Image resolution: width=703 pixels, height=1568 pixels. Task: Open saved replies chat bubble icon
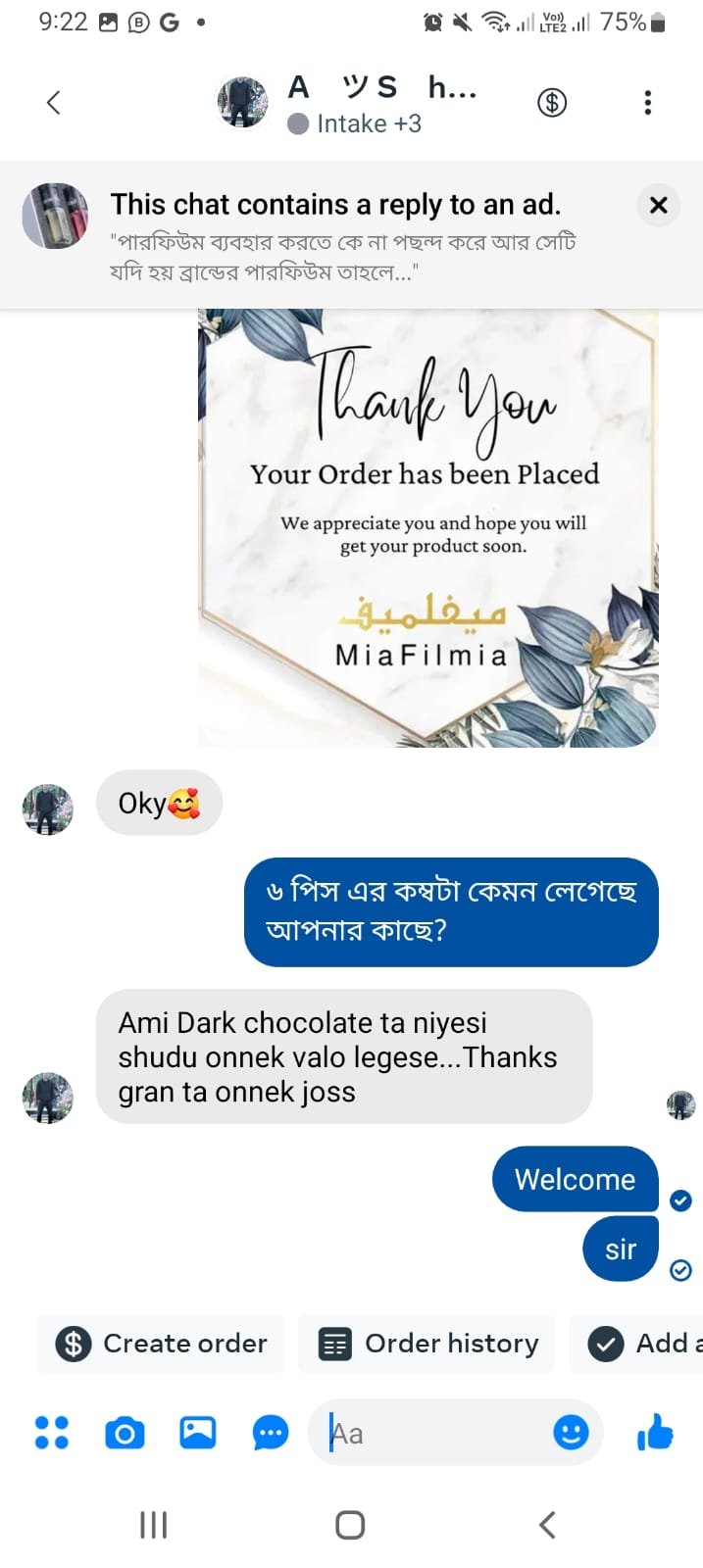pyautogui.click(x=271, y=1434)
